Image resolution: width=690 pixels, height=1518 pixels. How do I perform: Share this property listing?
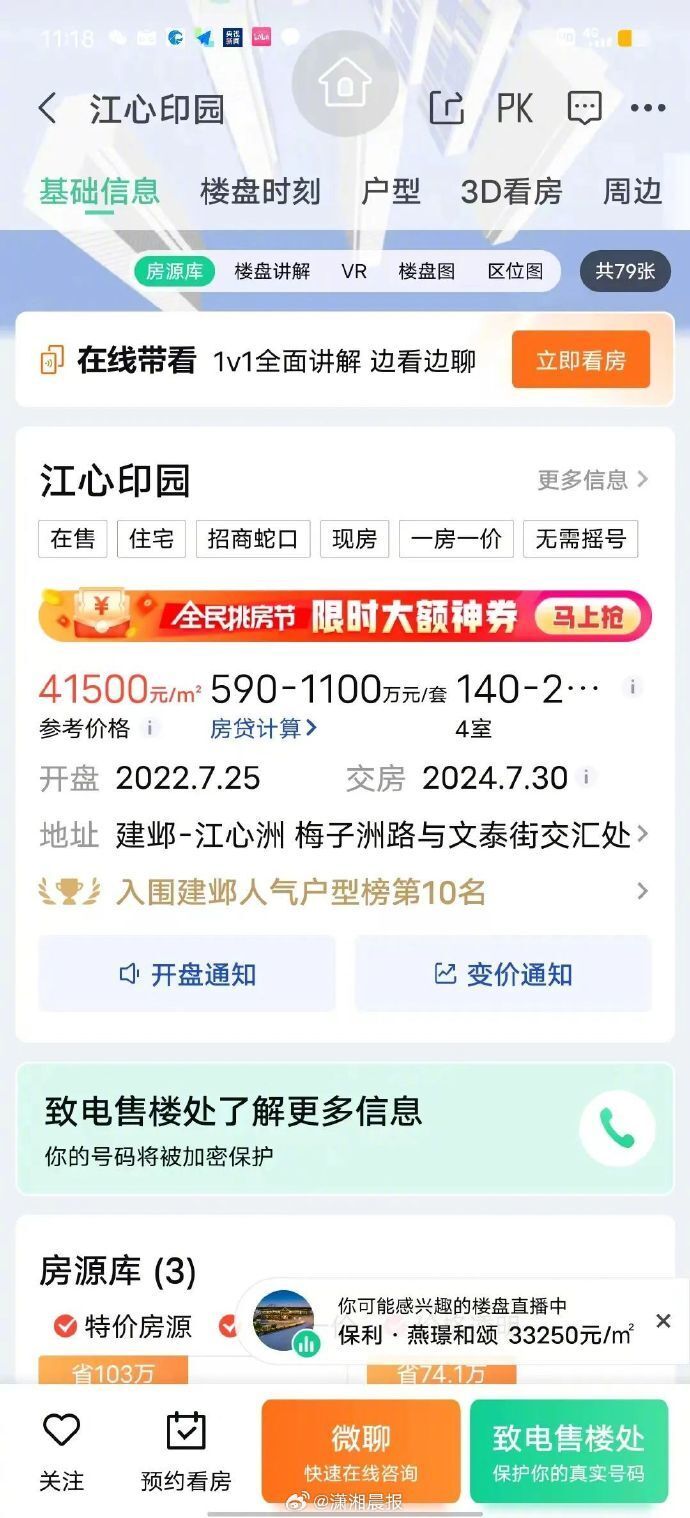(446, 108)
